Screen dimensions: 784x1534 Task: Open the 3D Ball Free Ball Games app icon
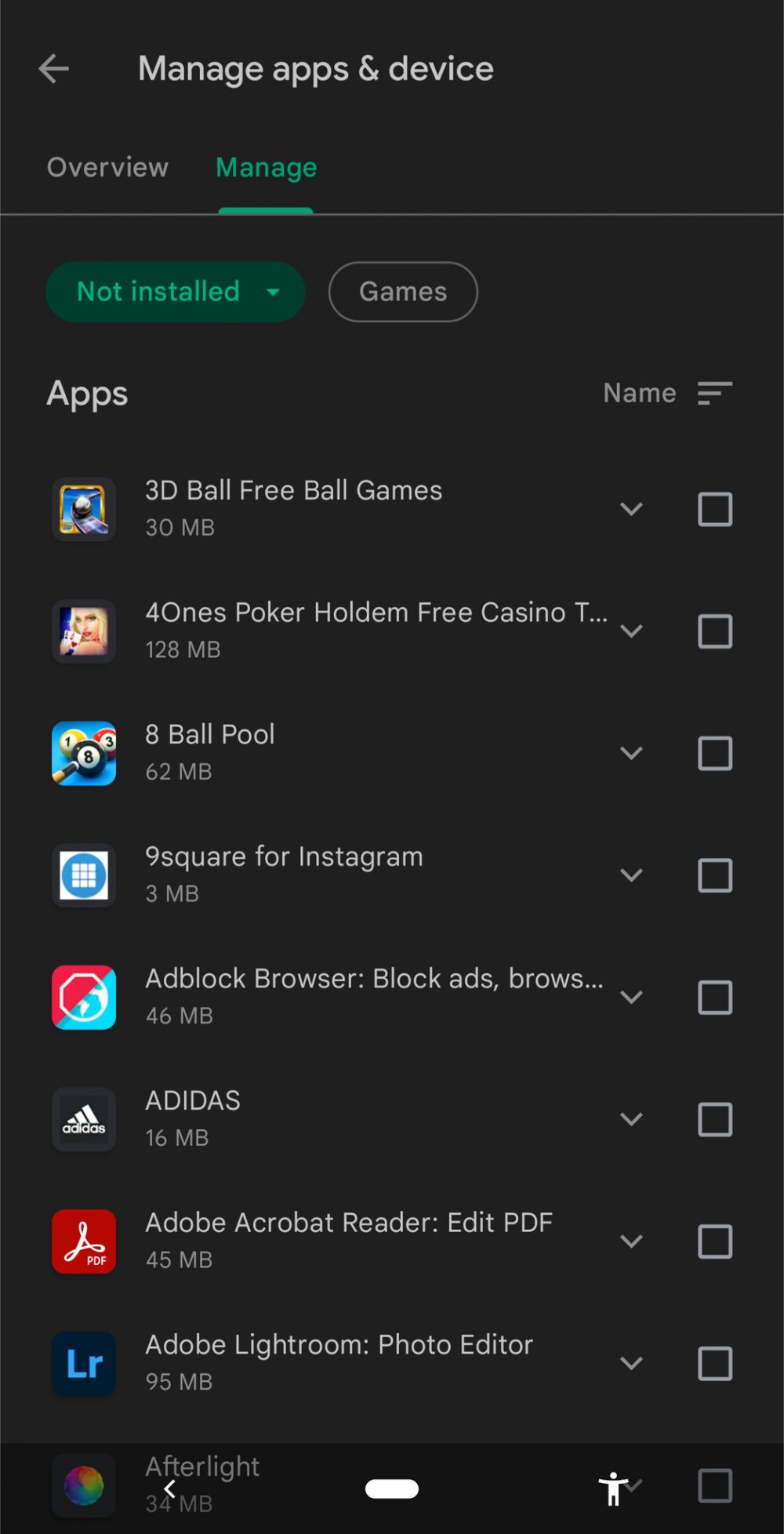[x=83, y=508]
